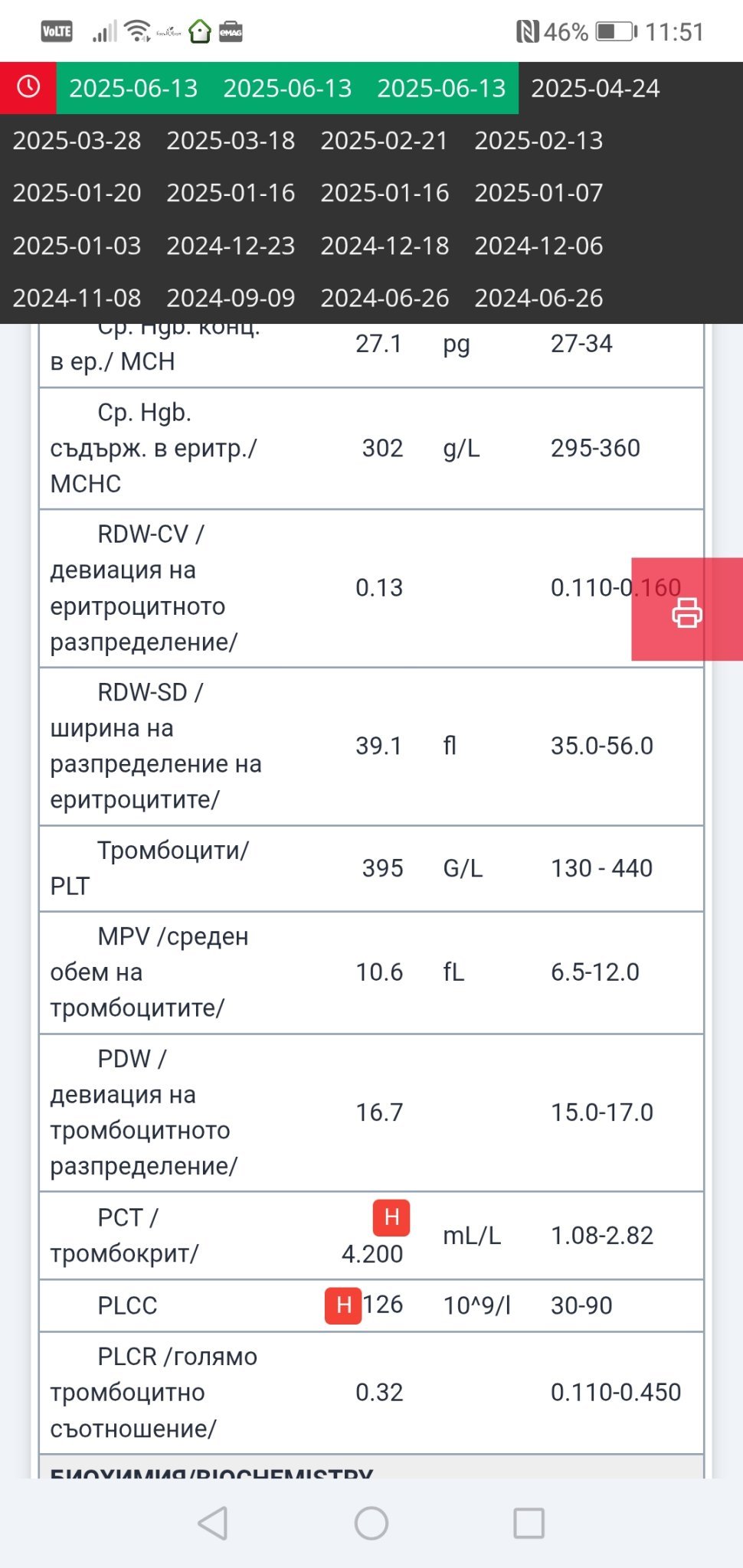Tap the system home button
Image resolution: width=743 pixels, height=1568 pixels.
click(x=371, y=1523)
